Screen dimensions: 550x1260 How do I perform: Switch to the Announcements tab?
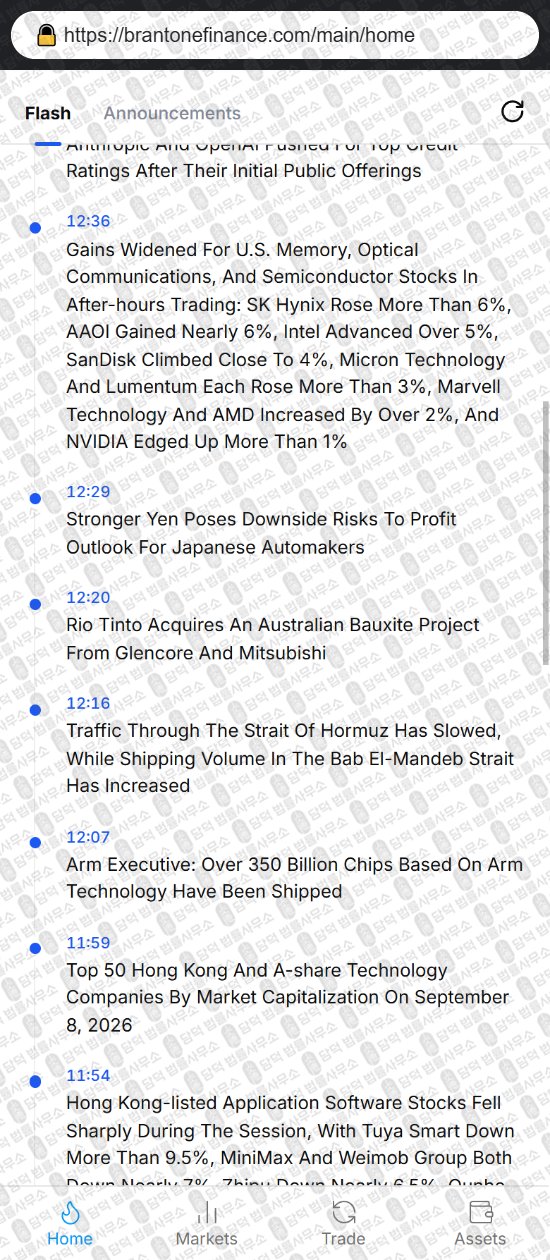tap(172, 113)
